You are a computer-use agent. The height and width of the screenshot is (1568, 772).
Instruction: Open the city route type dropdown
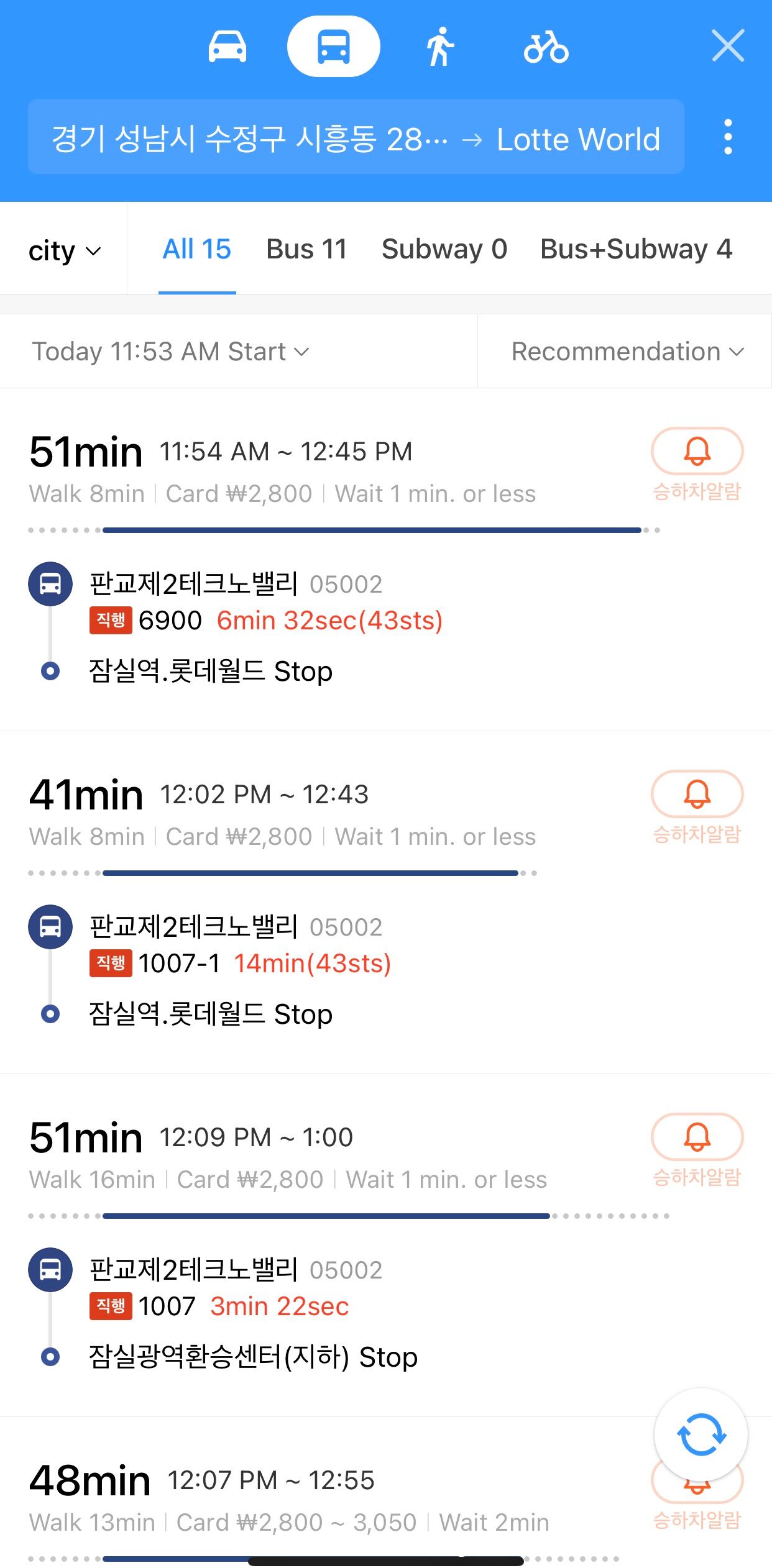63,250
